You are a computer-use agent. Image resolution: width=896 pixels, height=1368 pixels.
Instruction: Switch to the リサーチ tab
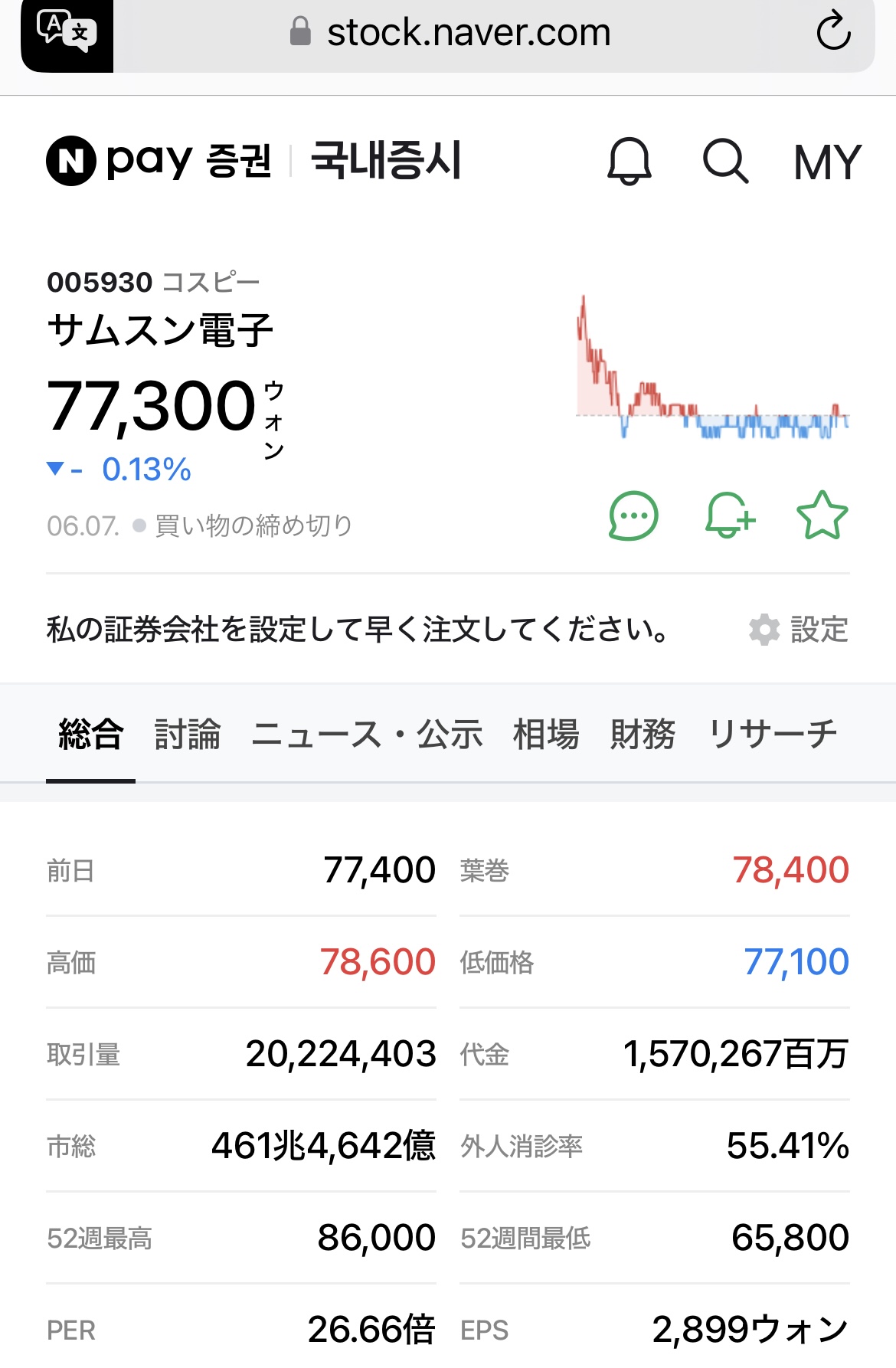[x=772, y=734]
